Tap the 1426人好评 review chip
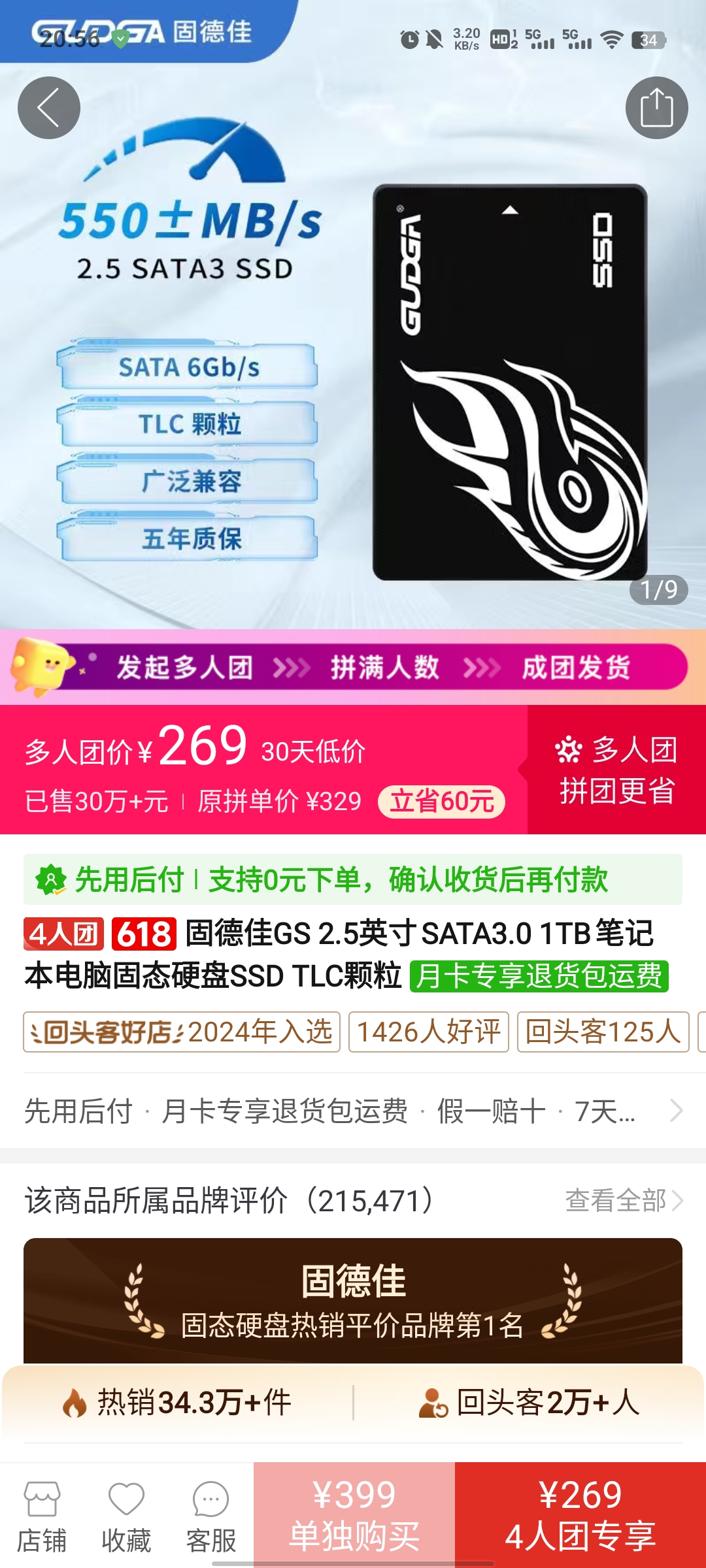 pos(429,1032)
